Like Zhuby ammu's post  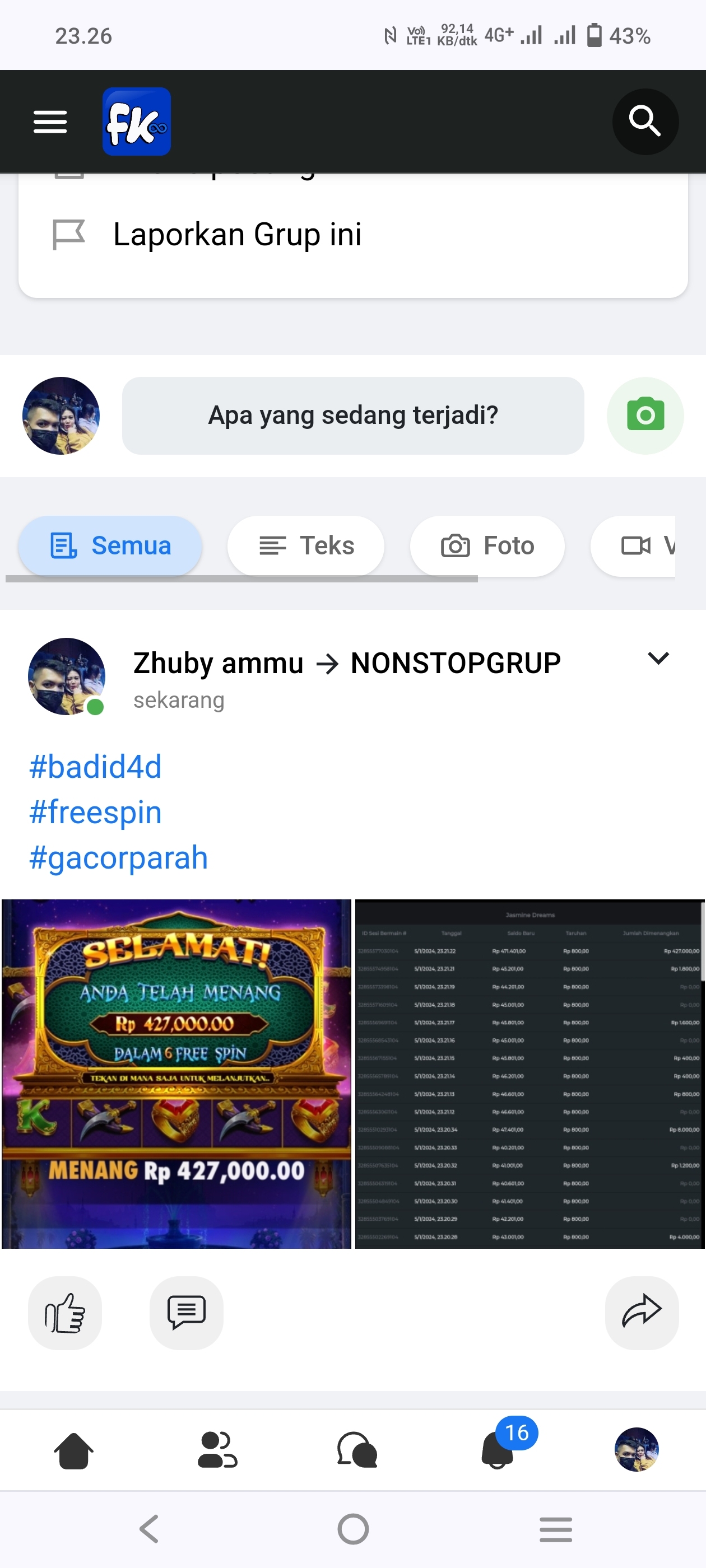tap(64, 1312)
